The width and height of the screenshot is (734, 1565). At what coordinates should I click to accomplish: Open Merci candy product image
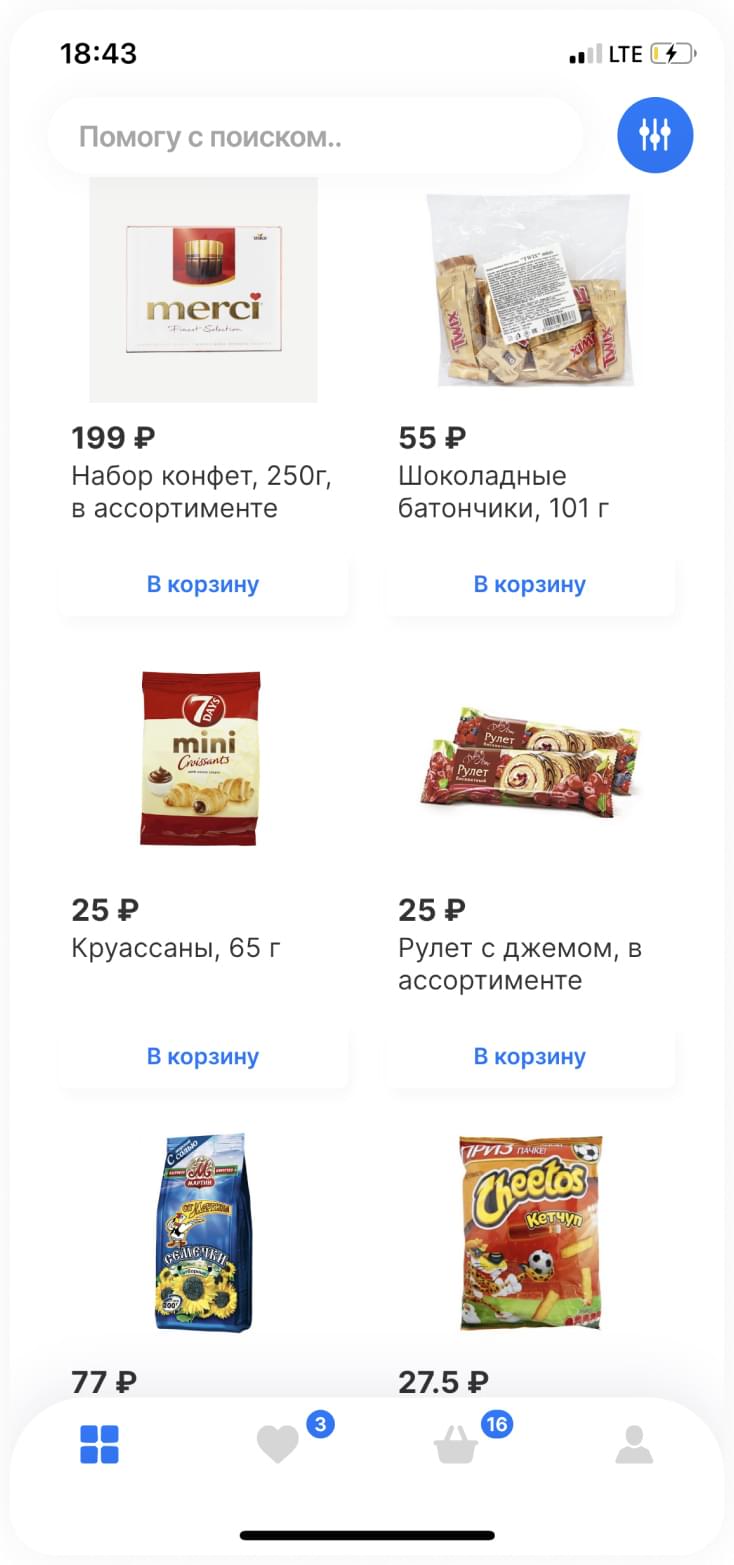pos(203,290)
